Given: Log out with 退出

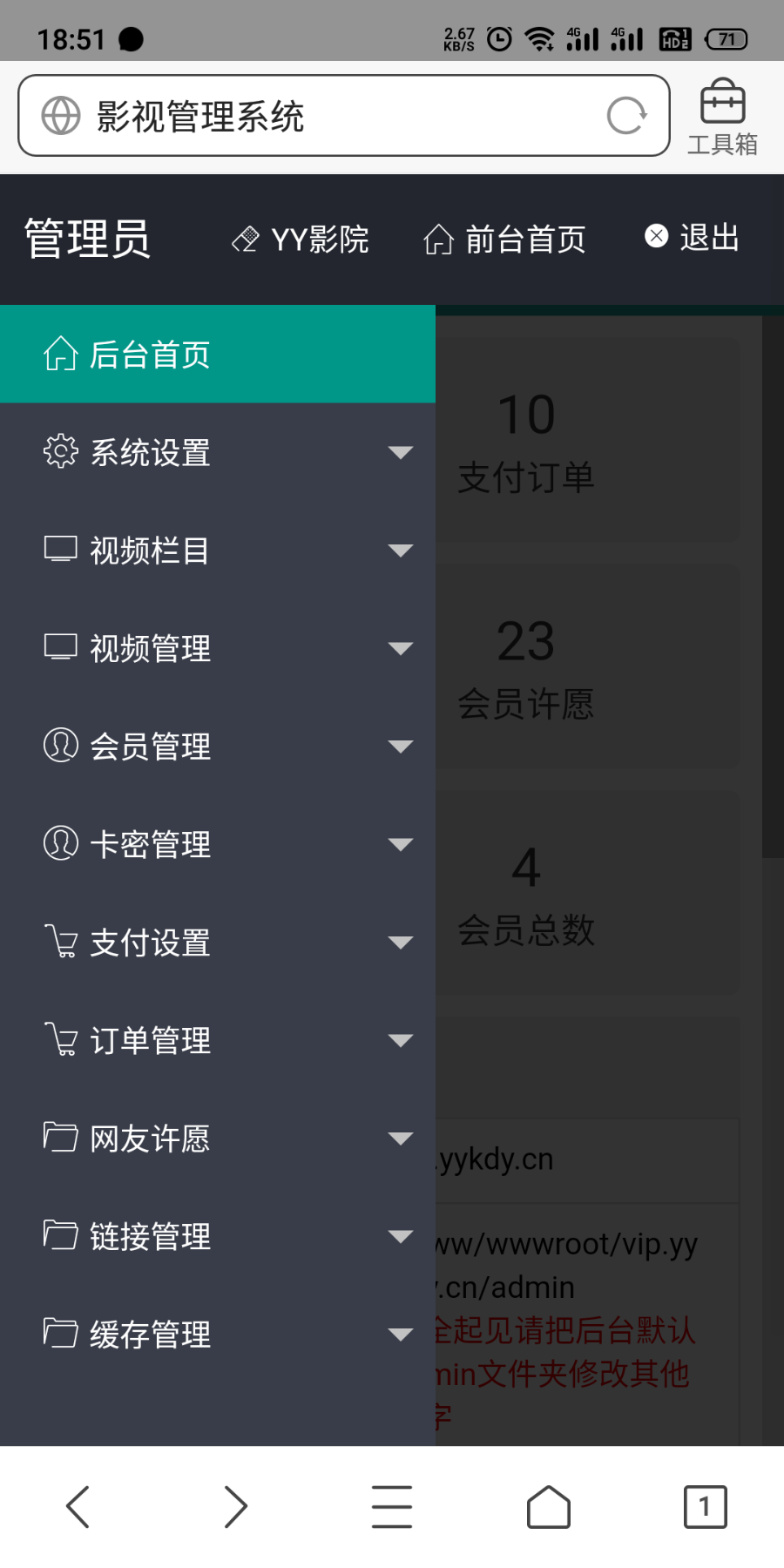Looking at the screenshot, I should (x=693, y=237).
